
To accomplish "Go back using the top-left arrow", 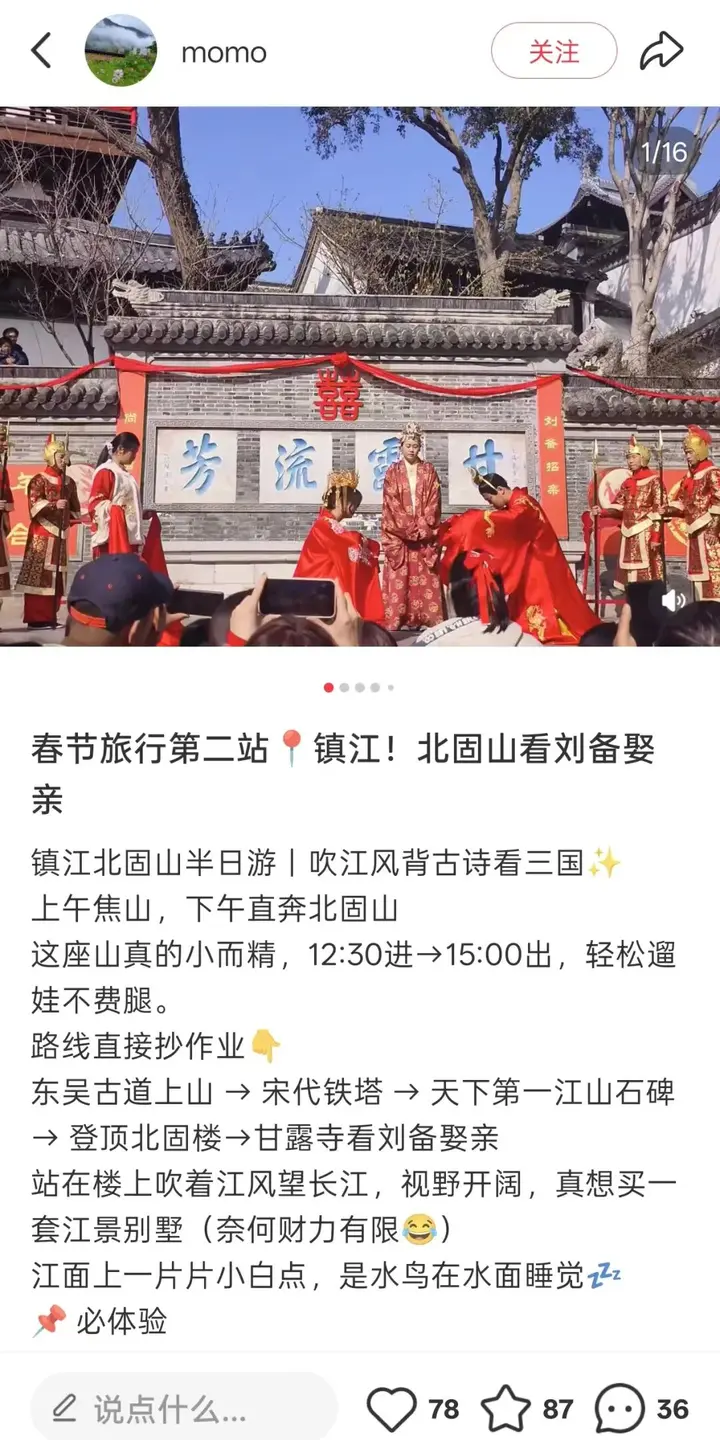I will pos(41,50).
